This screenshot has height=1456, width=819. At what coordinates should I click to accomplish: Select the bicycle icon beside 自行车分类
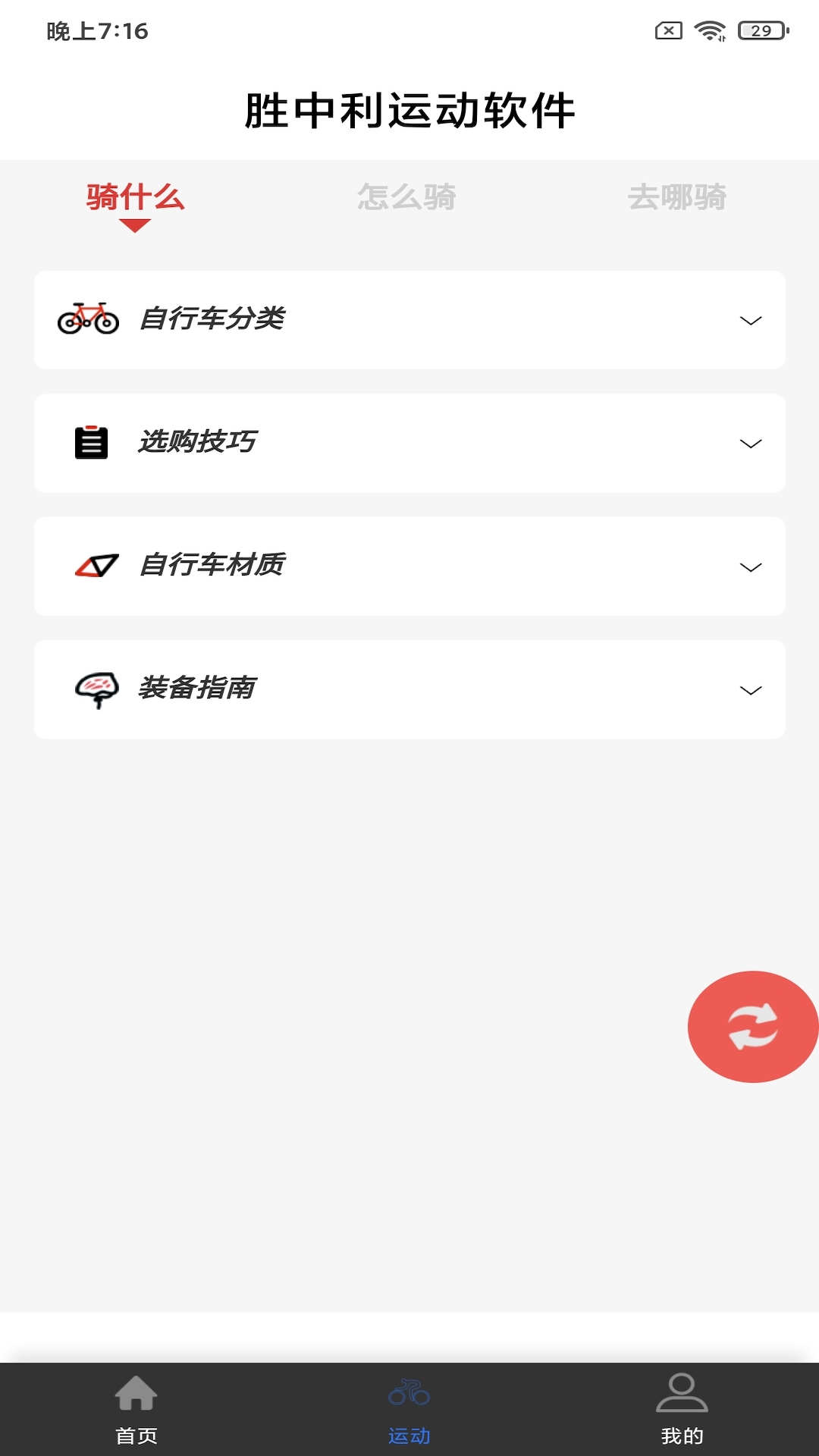tap(89, 319)
